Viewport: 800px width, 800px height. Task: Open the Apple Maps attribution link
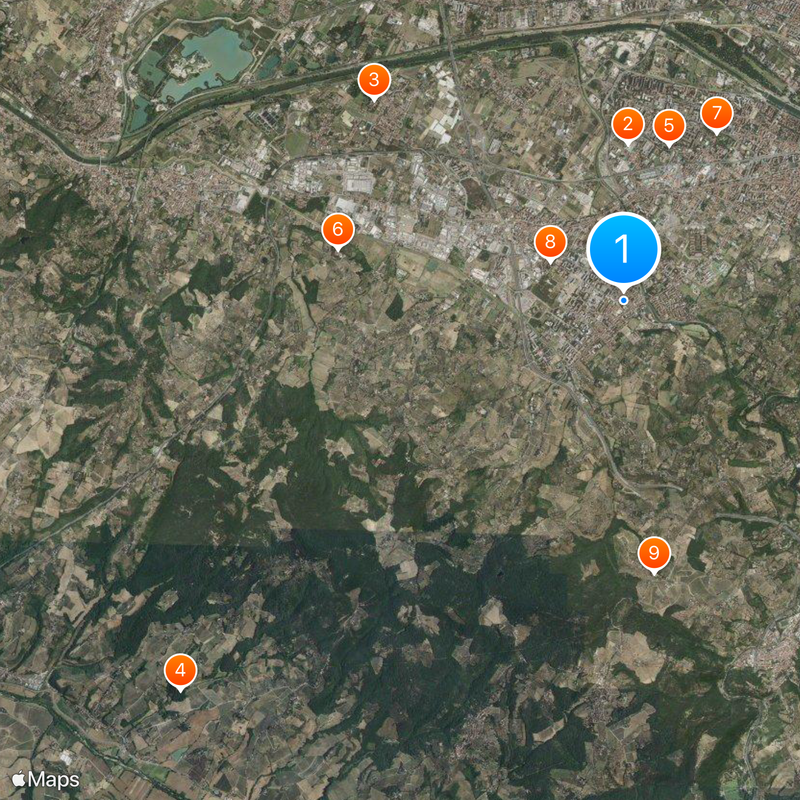tap(46, 778)
